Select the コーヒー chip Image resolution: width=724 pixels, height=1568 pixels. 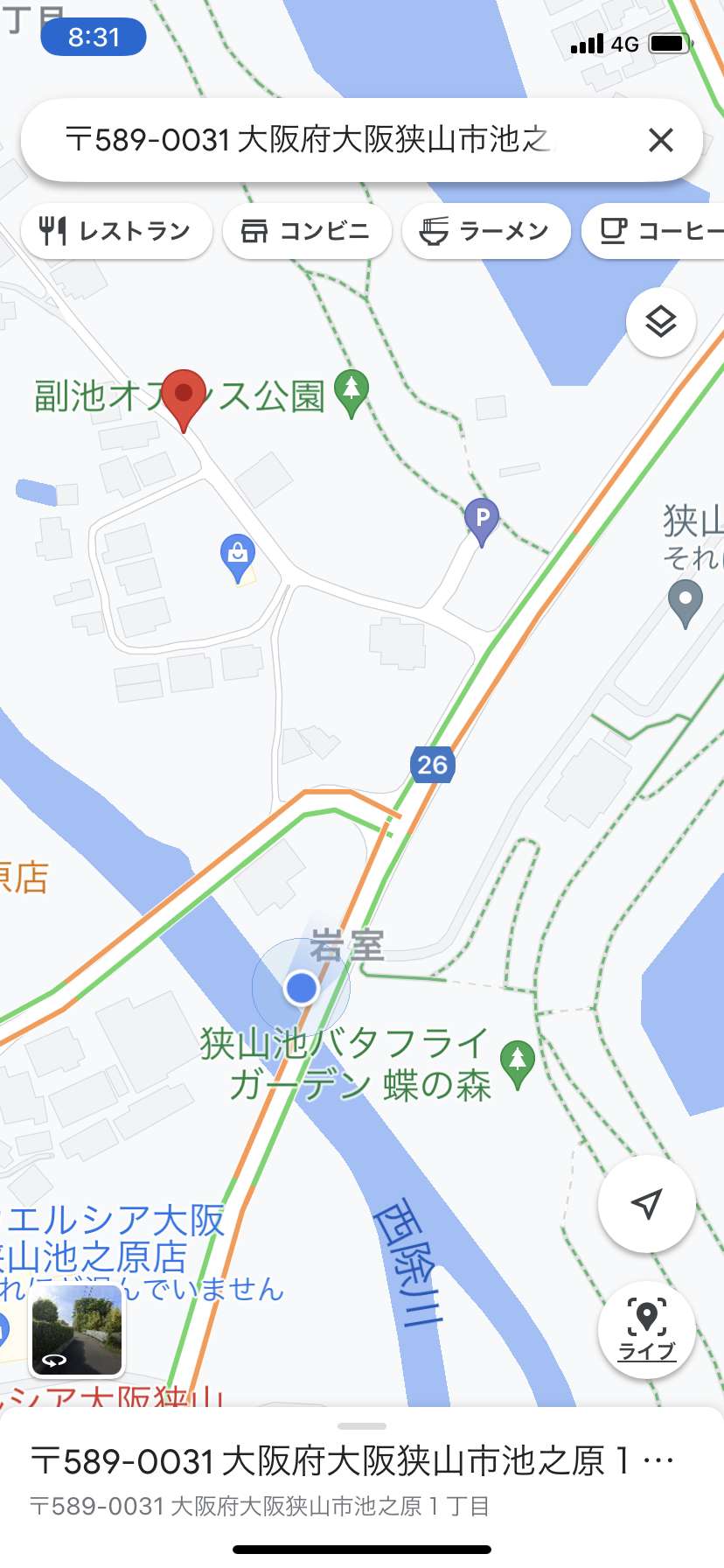point(654,231)
